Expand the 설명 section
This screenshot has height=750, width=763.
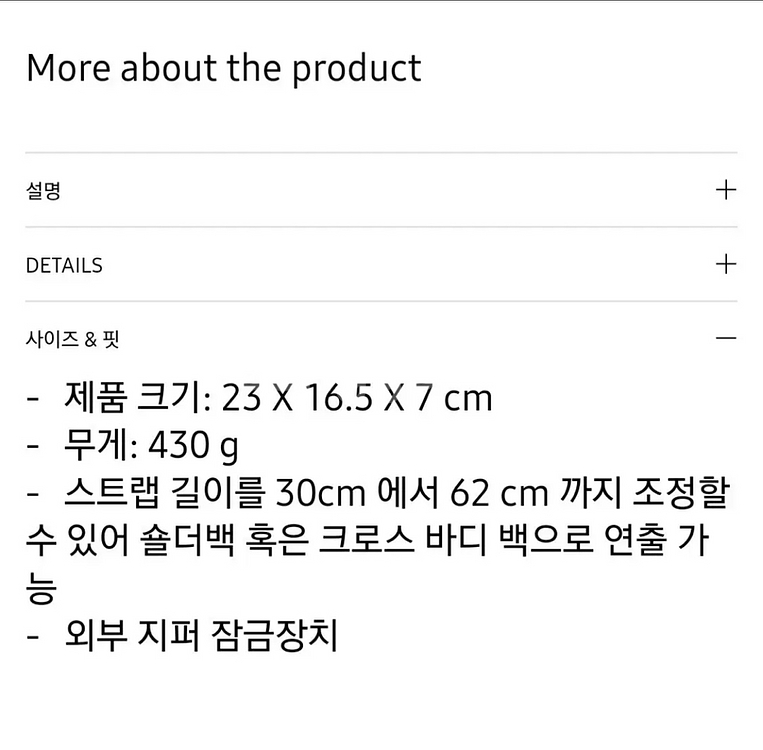point(726,190)
